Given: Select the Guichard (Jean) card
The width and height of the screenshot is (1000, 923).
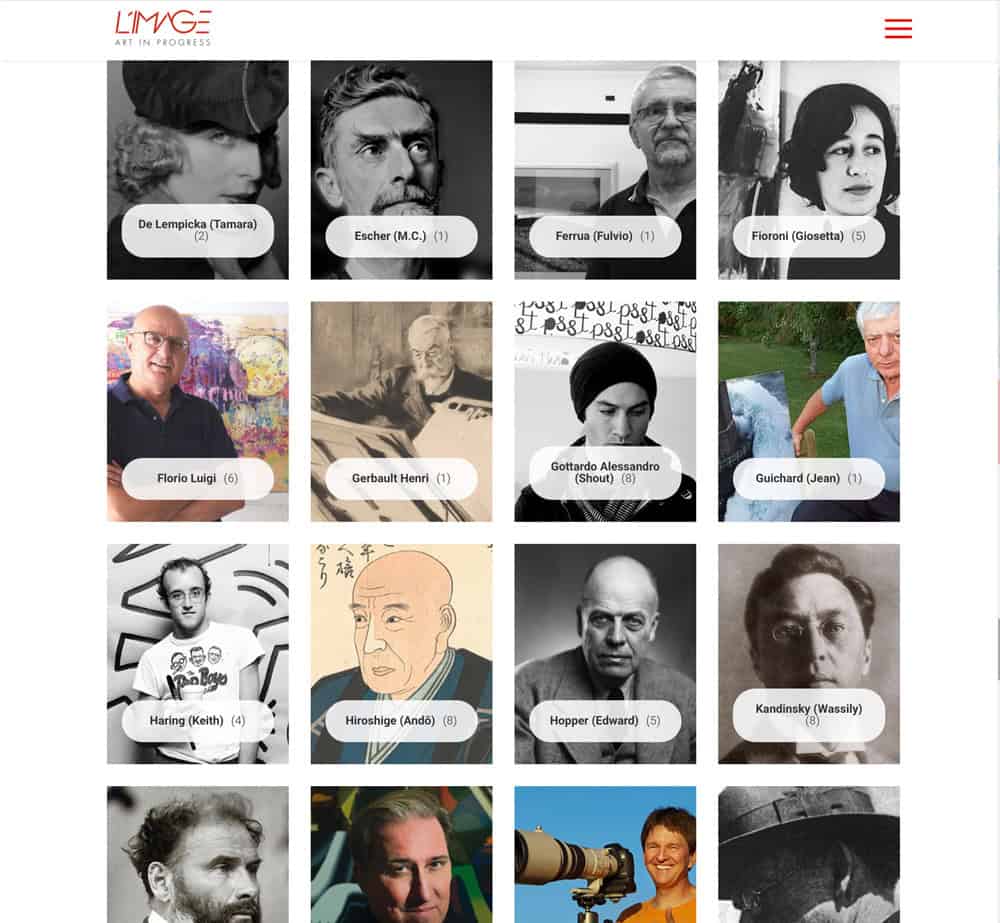Looking at the screenshot, I should [808, 478].
